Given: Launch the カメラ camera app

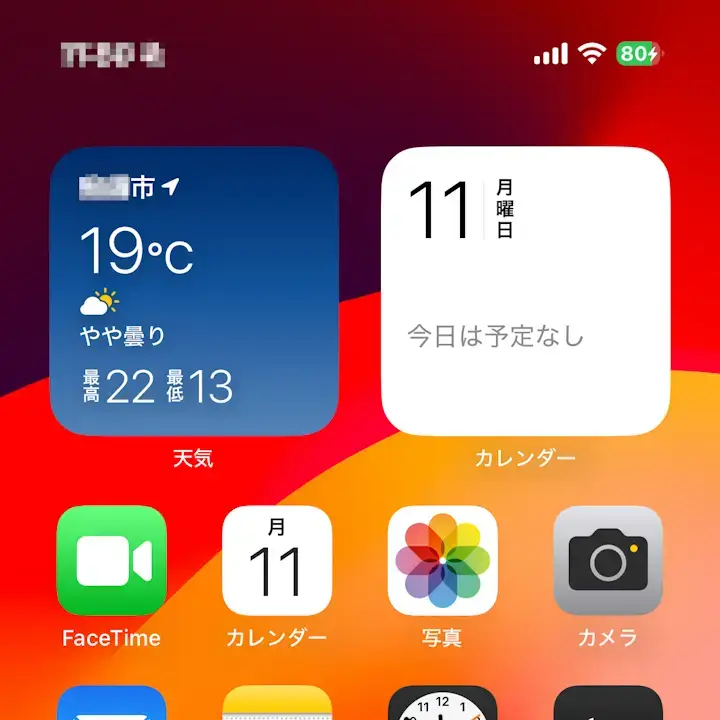Looking at the screenshot, I should 608,561.
